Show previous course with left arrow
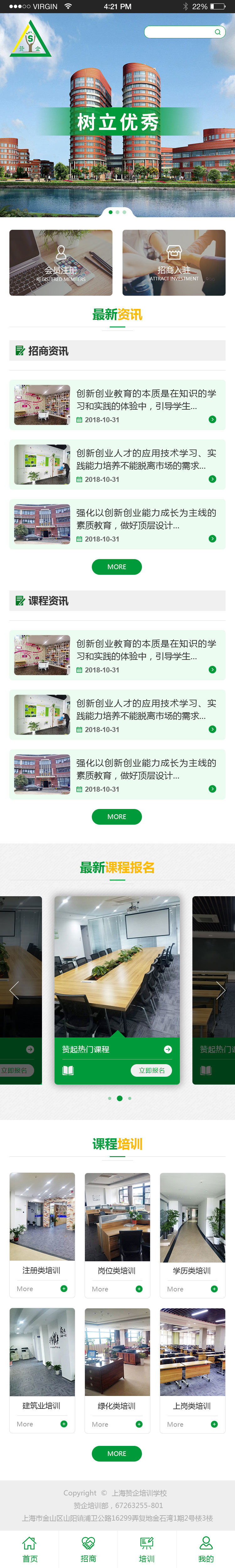 (x=14, y=990)
